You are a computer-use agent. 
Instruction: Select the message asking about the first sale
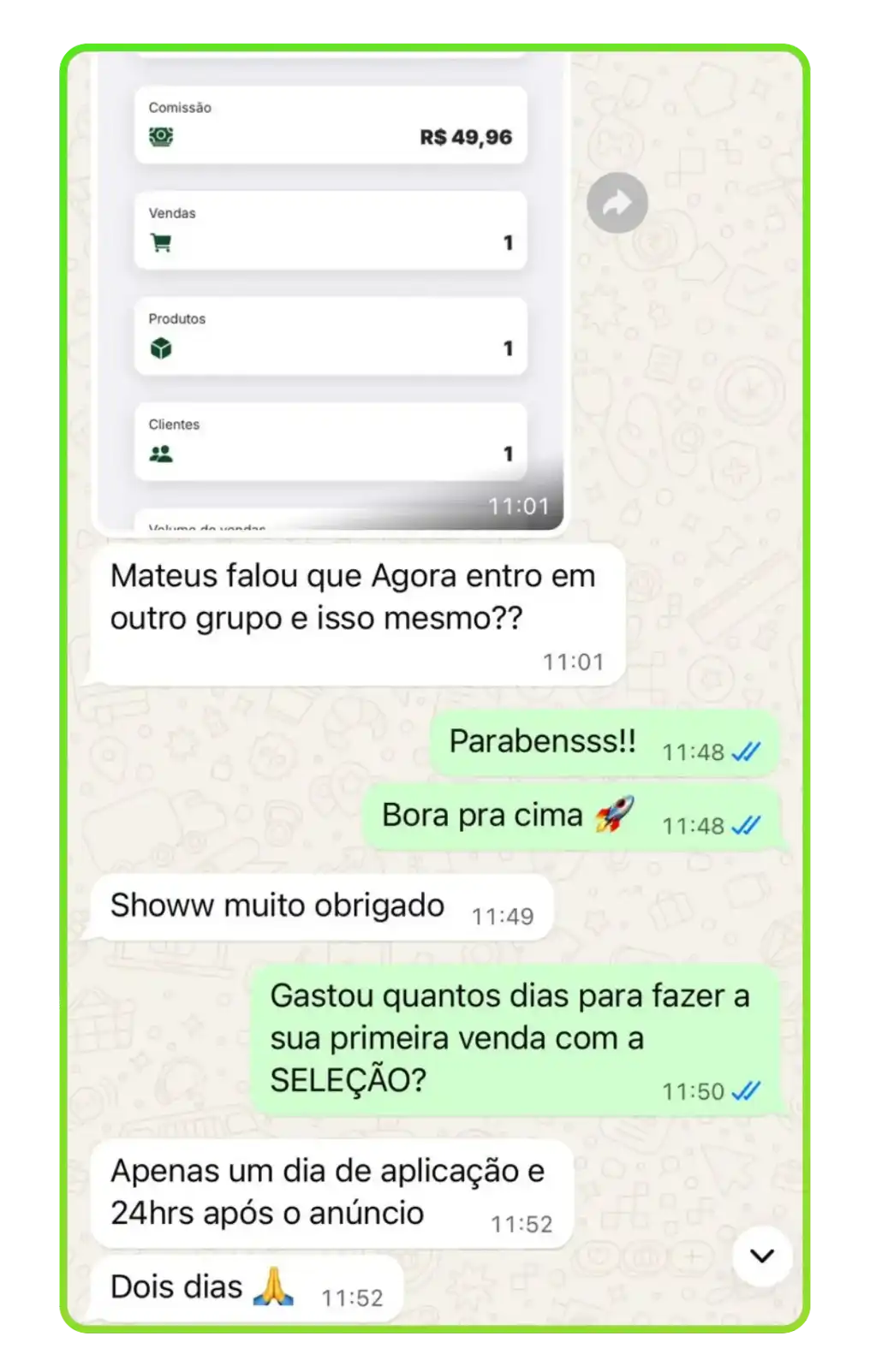tap(509, 1037)
